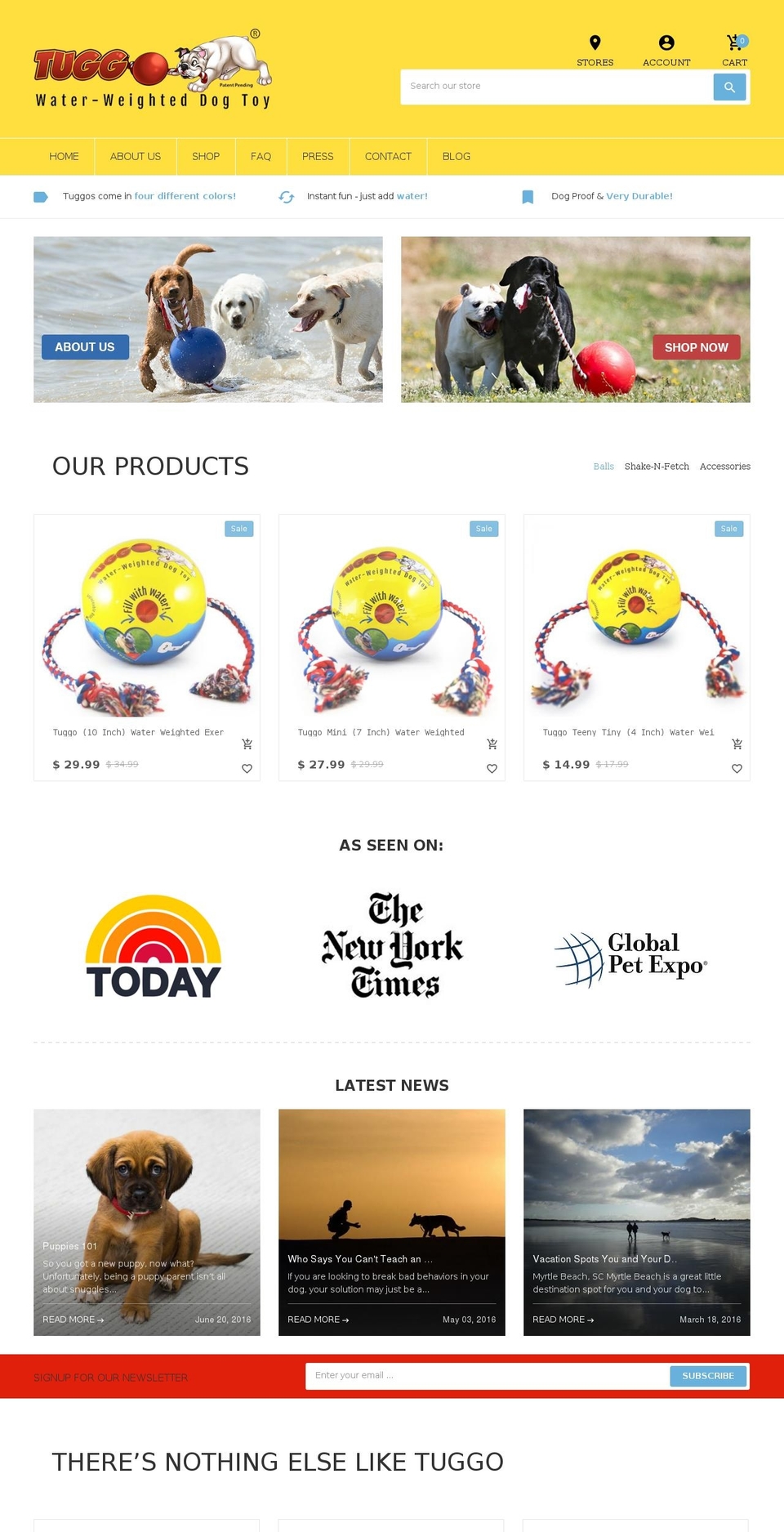Viewport: 784px width, 1532px height.
Task: Open the shopping Cart icon
Action: [x=733, y=43]
